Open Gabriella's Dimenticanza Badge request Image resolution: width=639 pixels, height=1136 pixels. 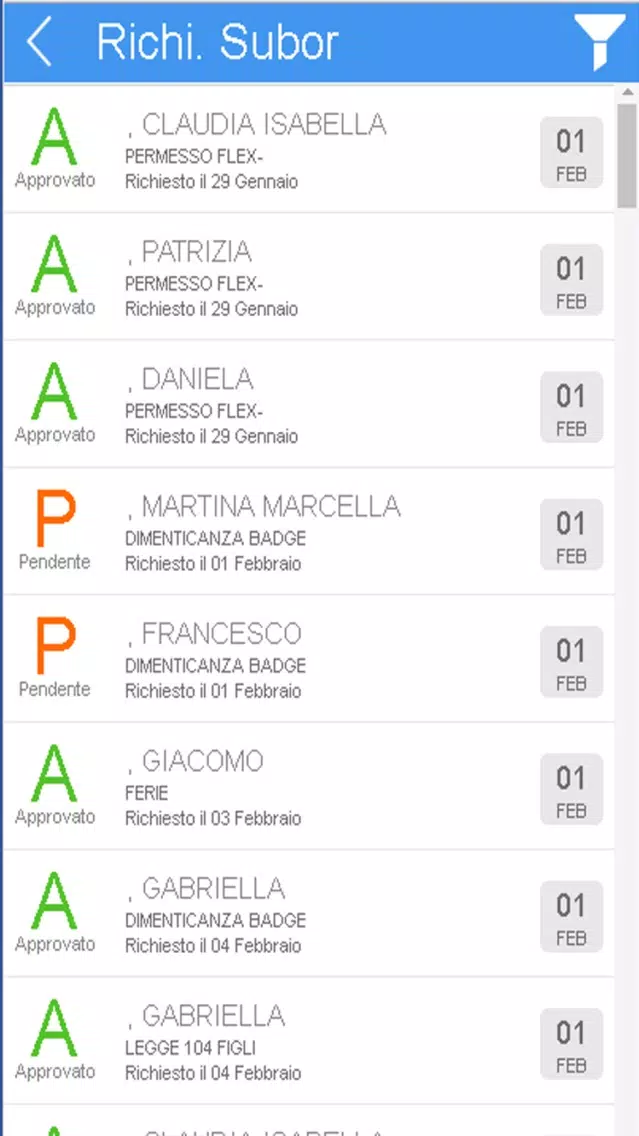309,914
